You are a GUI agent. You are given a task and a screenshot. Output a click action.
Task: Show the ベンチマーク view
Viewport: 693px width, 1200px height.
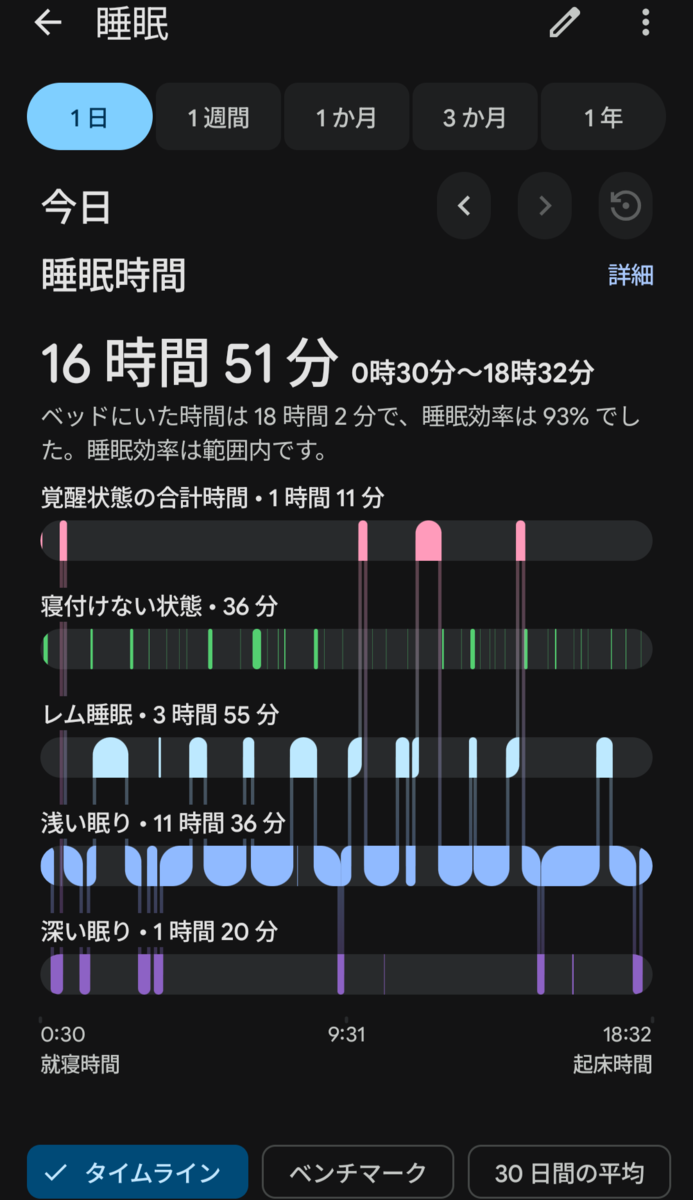[x=358, y=1172]
